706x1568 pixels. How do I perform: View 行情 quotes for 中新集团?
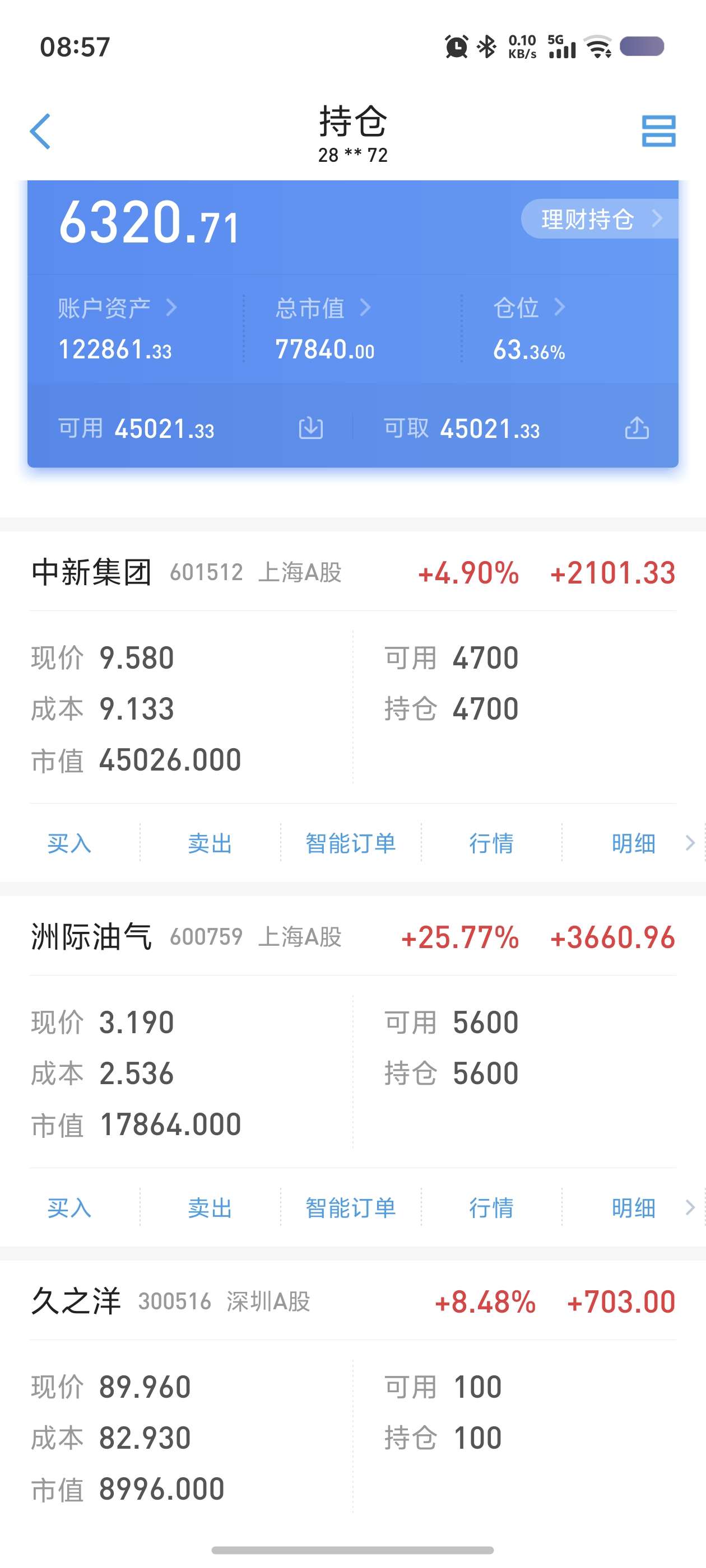[x=491, y=843]
